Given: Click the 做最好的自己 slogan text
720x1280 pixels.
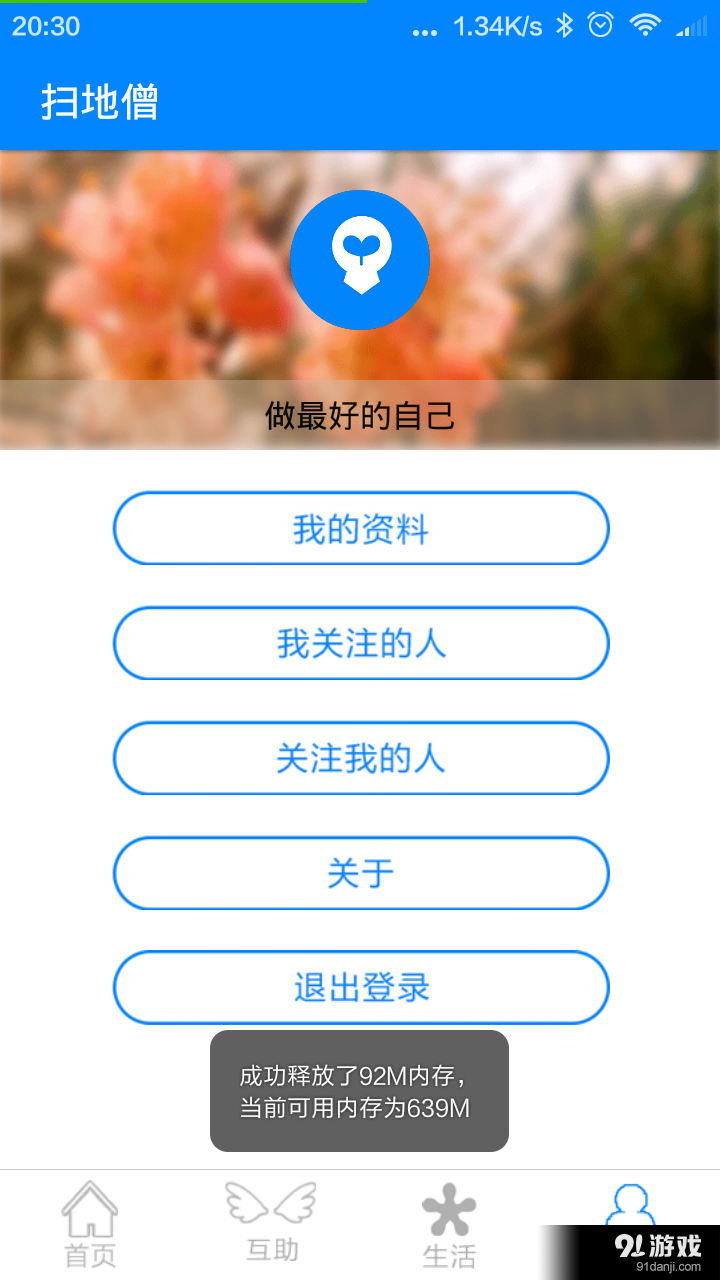Looking at the screenshot, I should 360,416.
